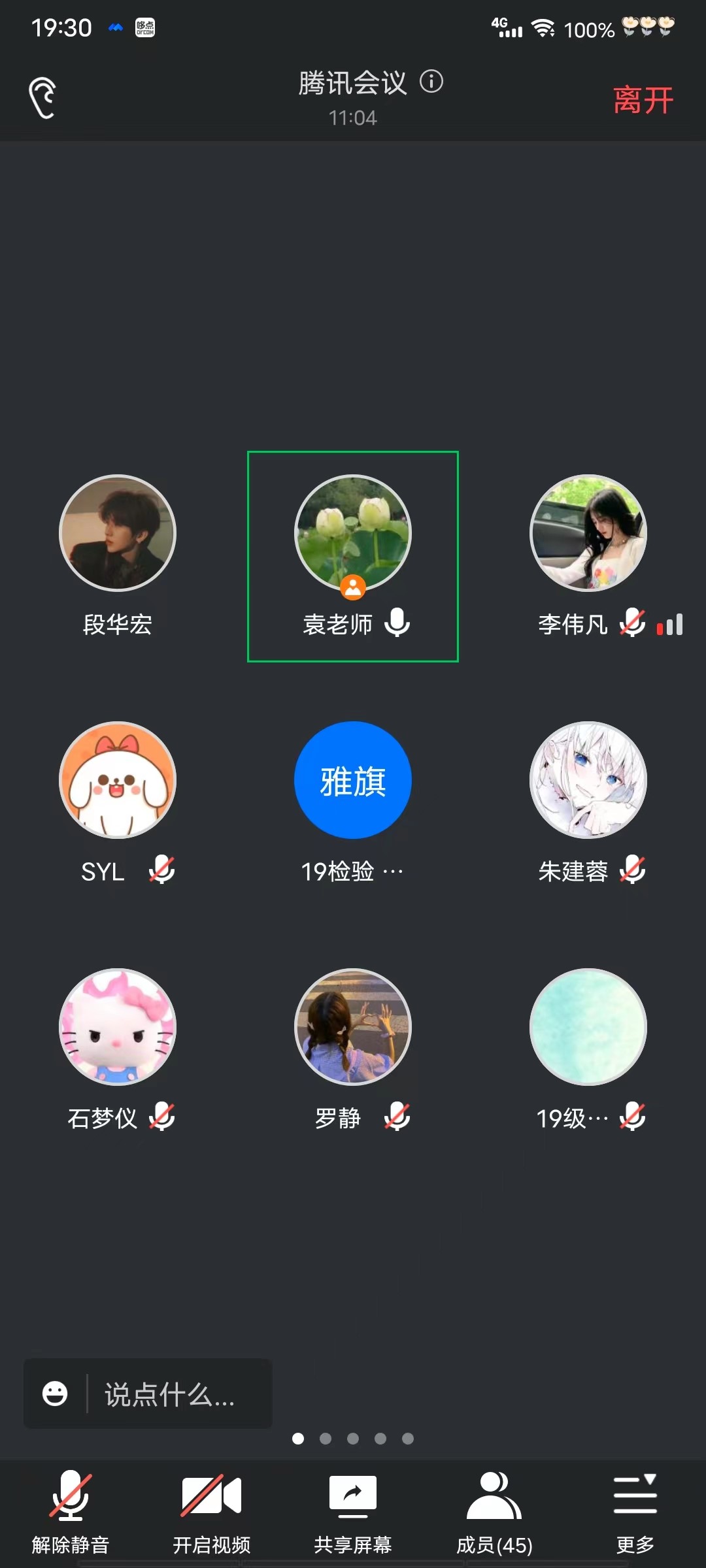This screenshot has height=1568, width=706.
Task: Open meeting info icon next to 腾讯会议
Action: coord(431,82)
